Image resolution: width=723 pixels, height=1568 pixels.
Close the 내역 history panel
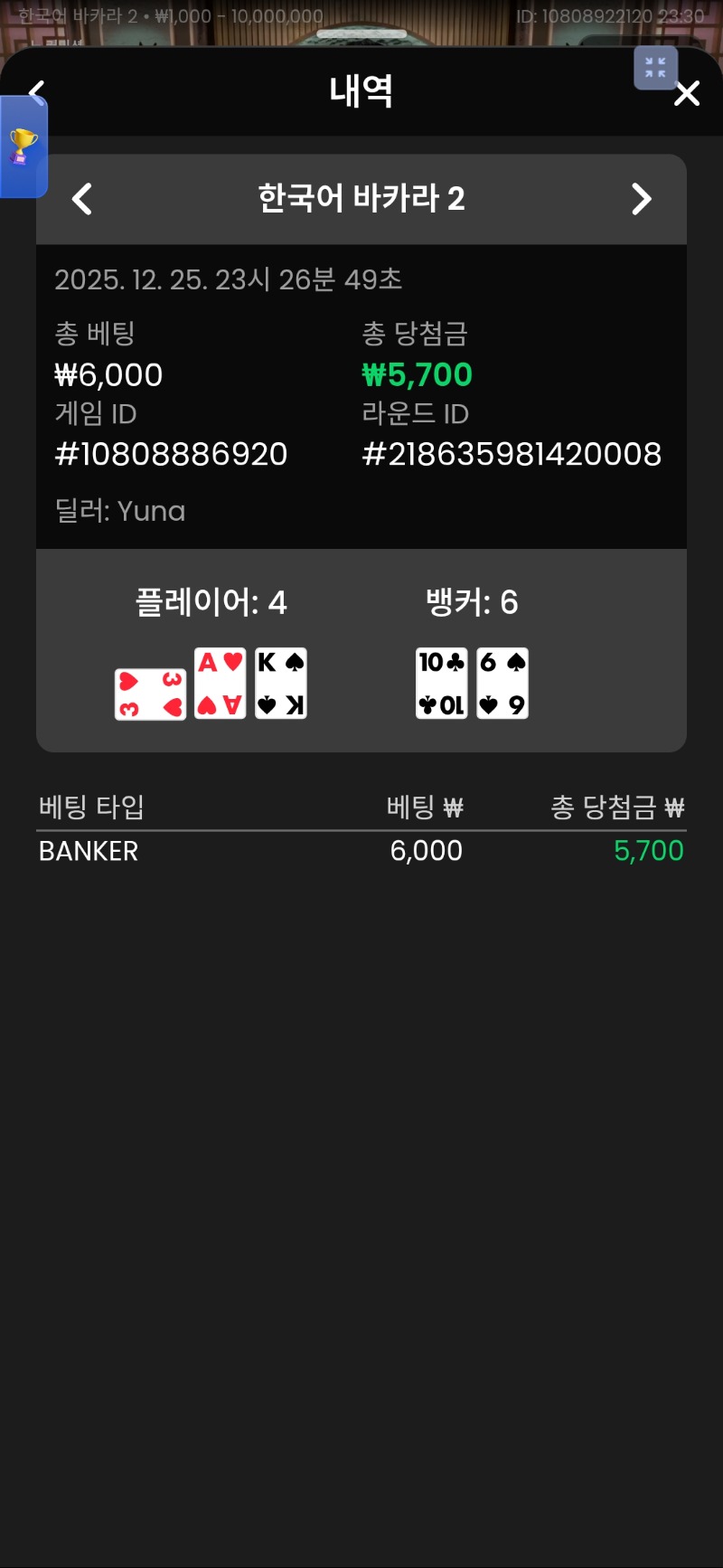coord(687,93)
